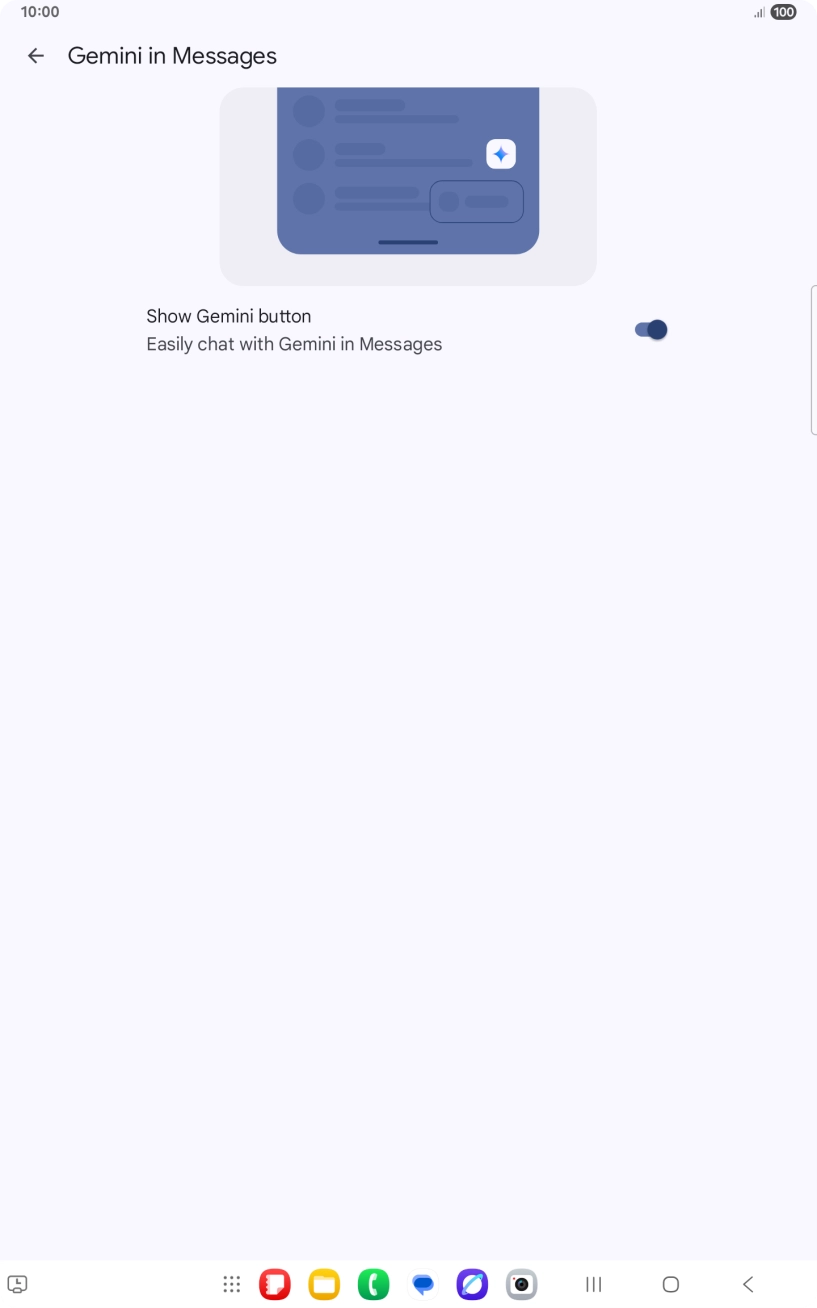Viewport: 817px width, 1308px height.
Task: Go home using the circle navigation button
Action: (x=670, y=1284)
